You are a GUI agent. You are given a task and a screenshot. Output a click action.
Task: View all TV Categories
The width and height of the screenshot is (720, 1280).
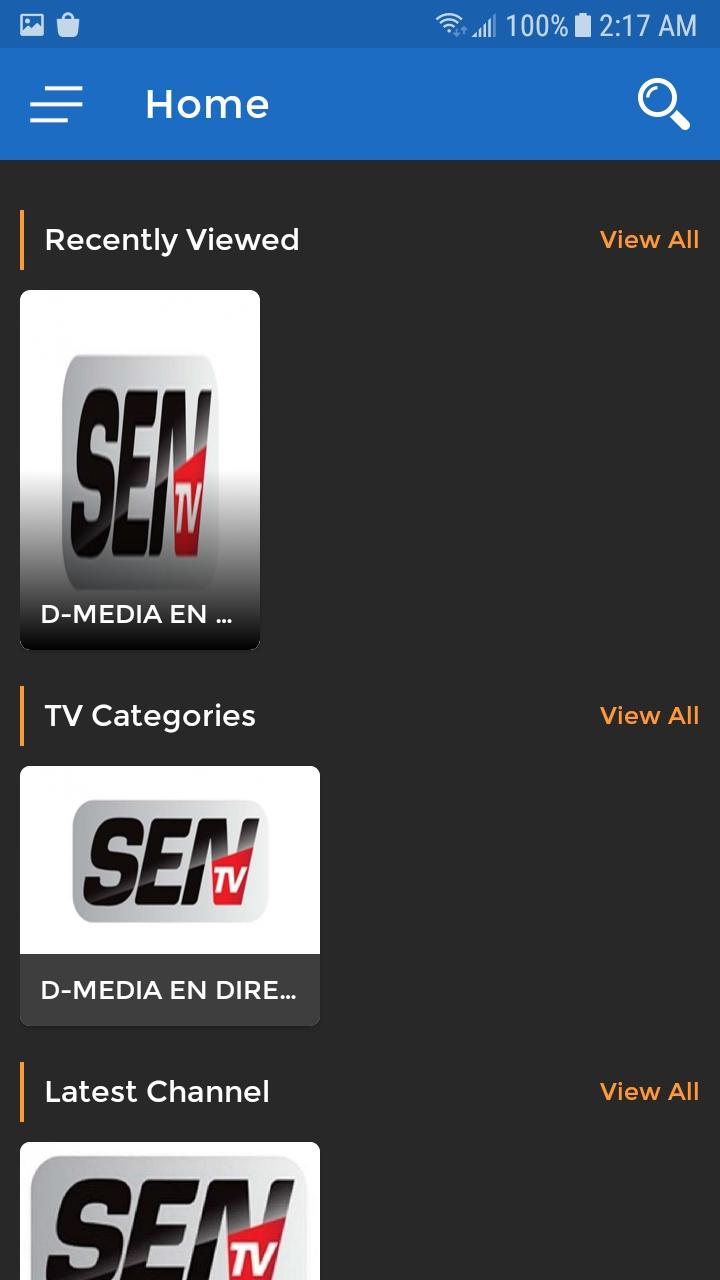[649, 716]
